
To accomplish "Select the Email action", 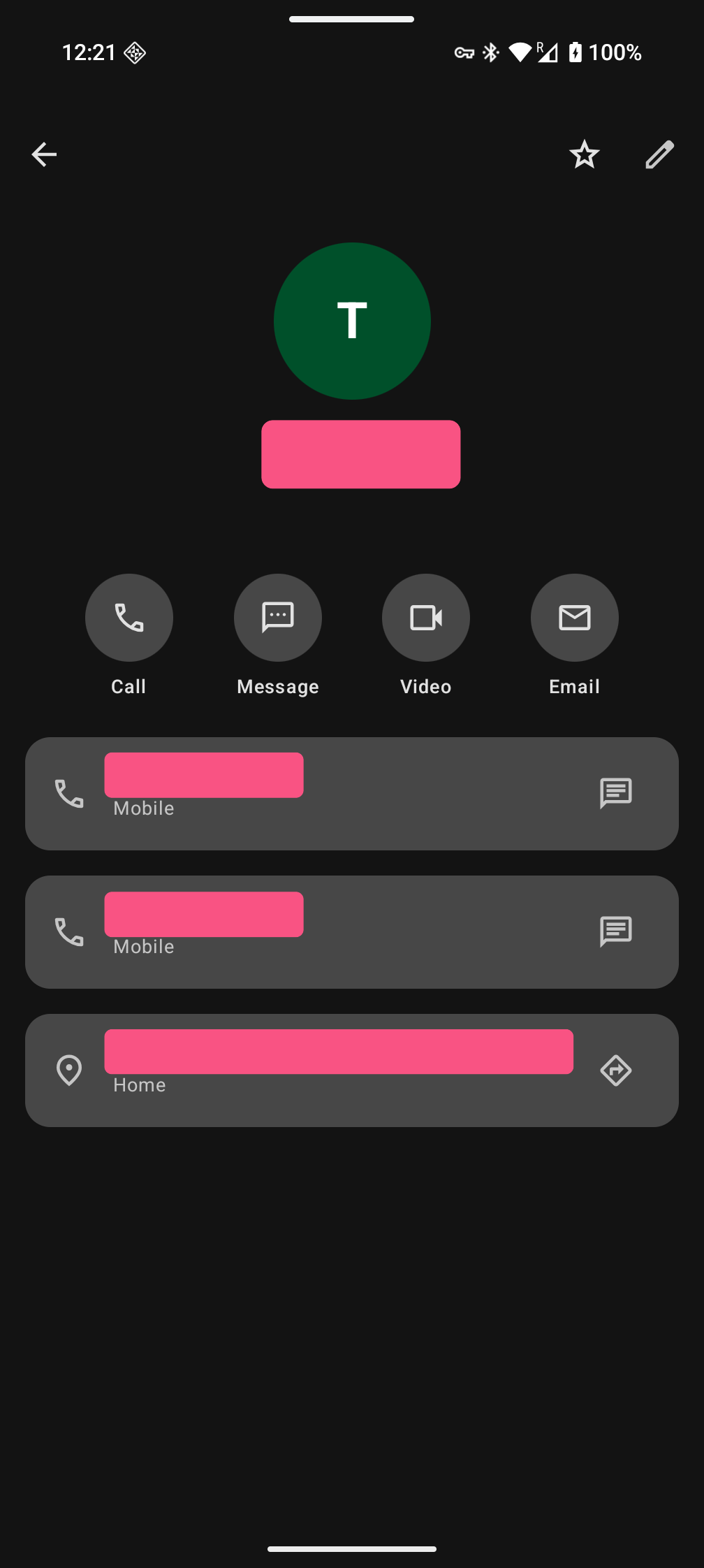I will point(574,618).
